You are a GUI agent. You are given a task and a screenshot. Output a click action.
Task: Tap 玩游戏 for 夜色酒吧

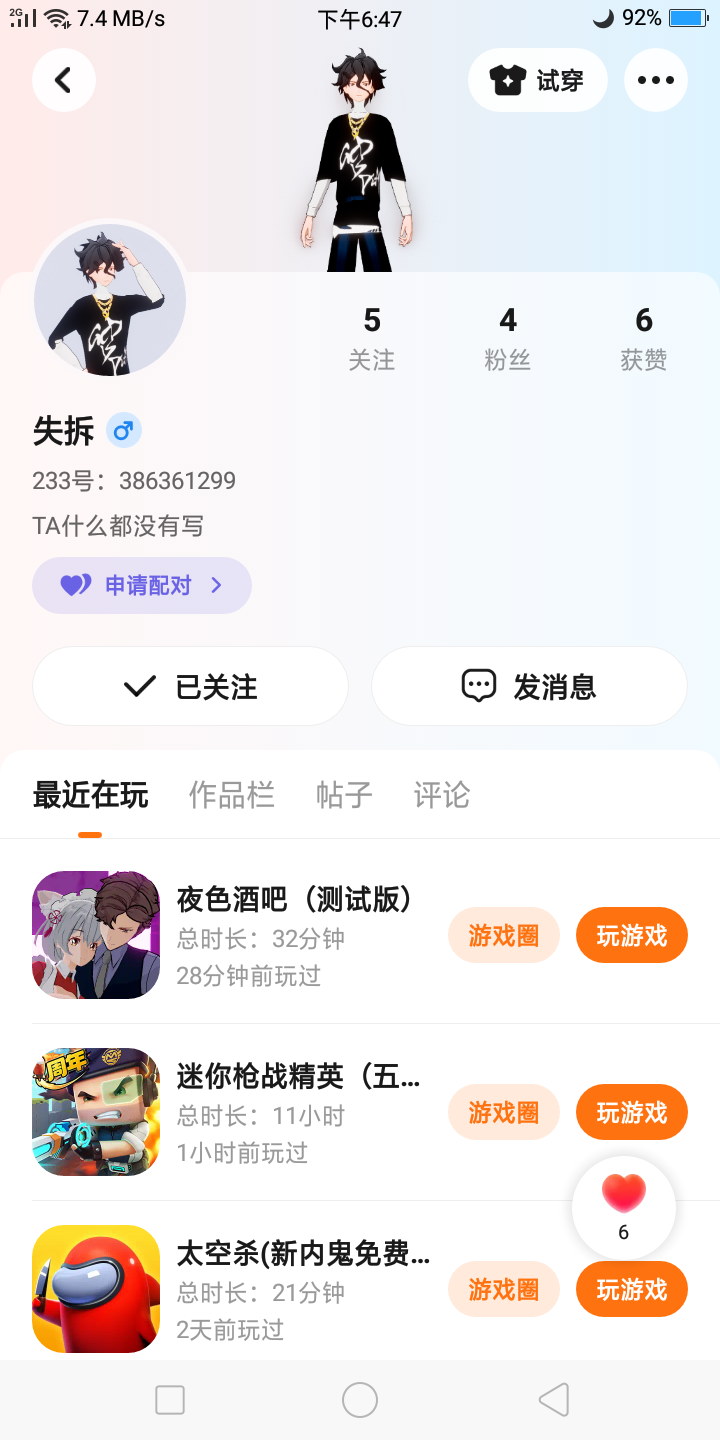(631, 935)
